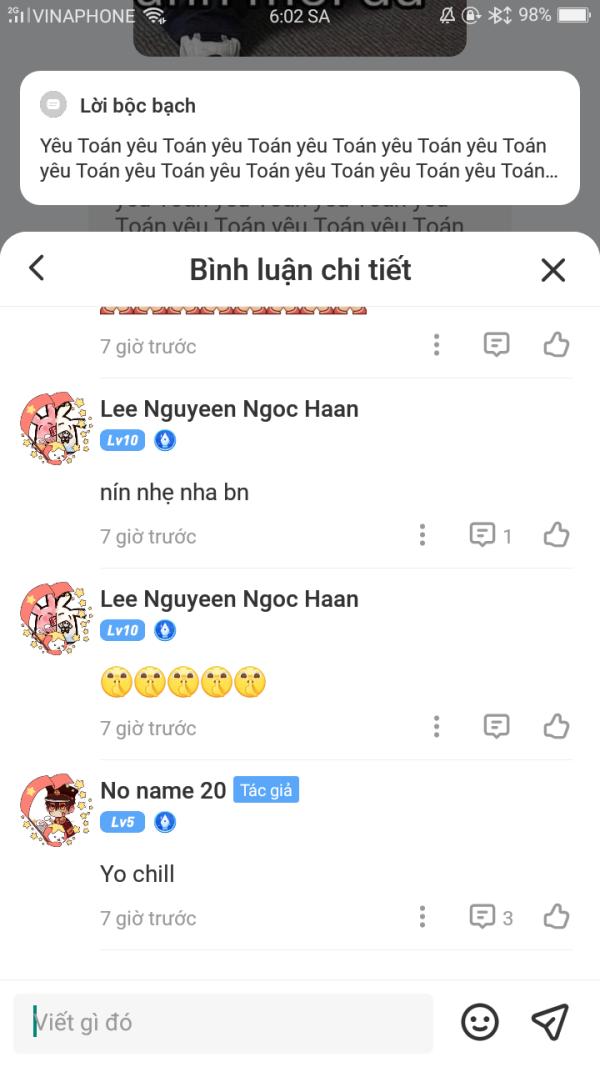
Task: Open the emoji picker
Action: click(x=480, y=1022)
